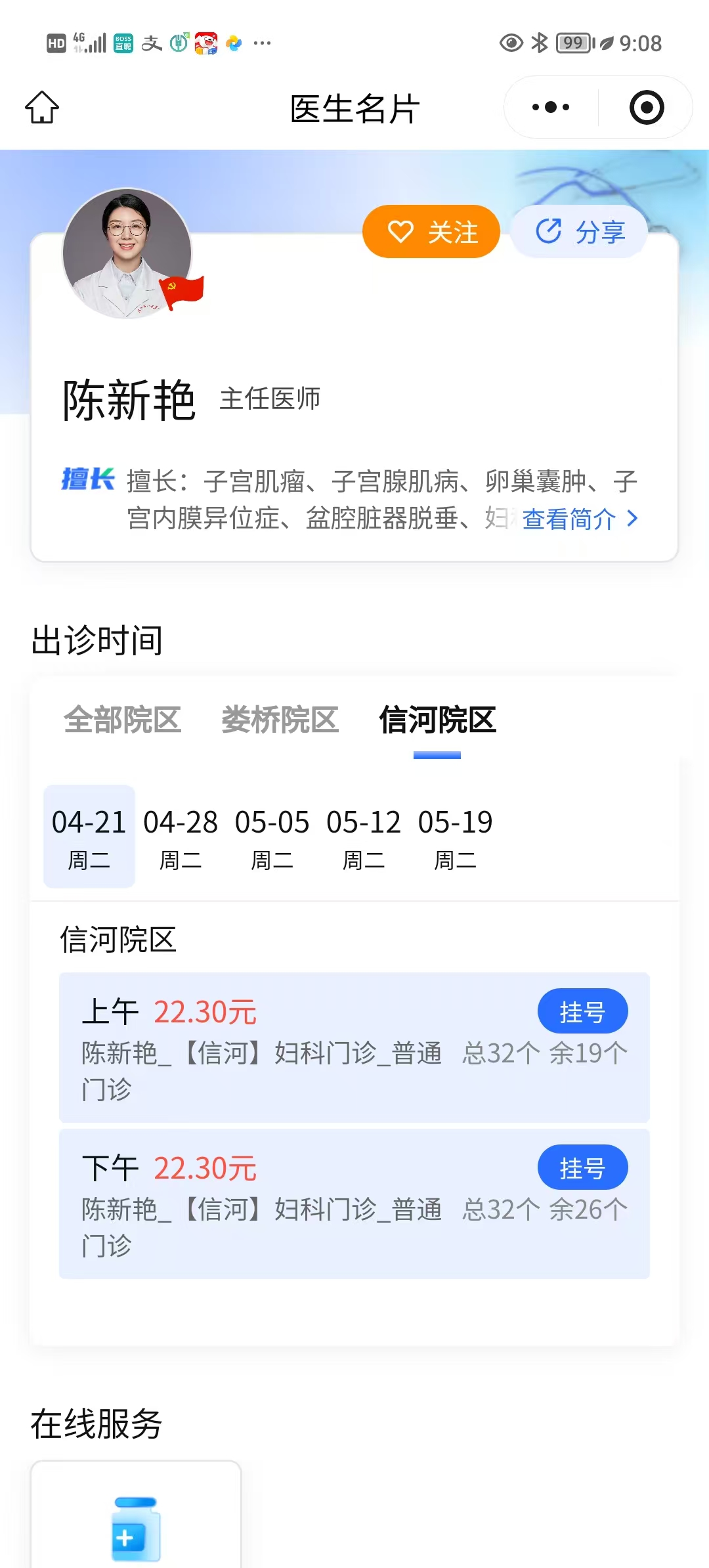Close the mini program with the circle button

pos(646,107)
